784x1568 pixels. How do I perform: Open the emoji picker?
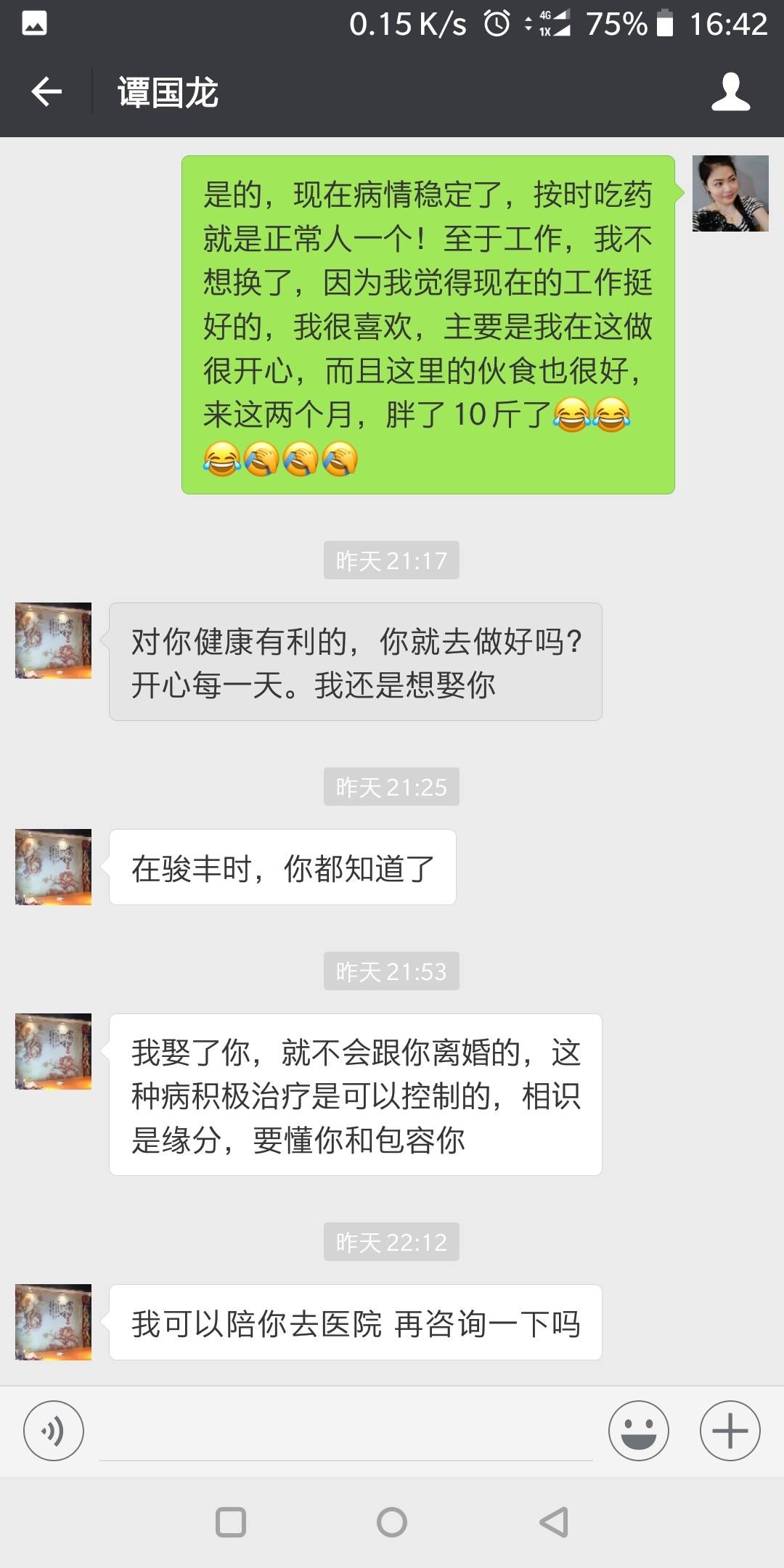[637, 1431]
